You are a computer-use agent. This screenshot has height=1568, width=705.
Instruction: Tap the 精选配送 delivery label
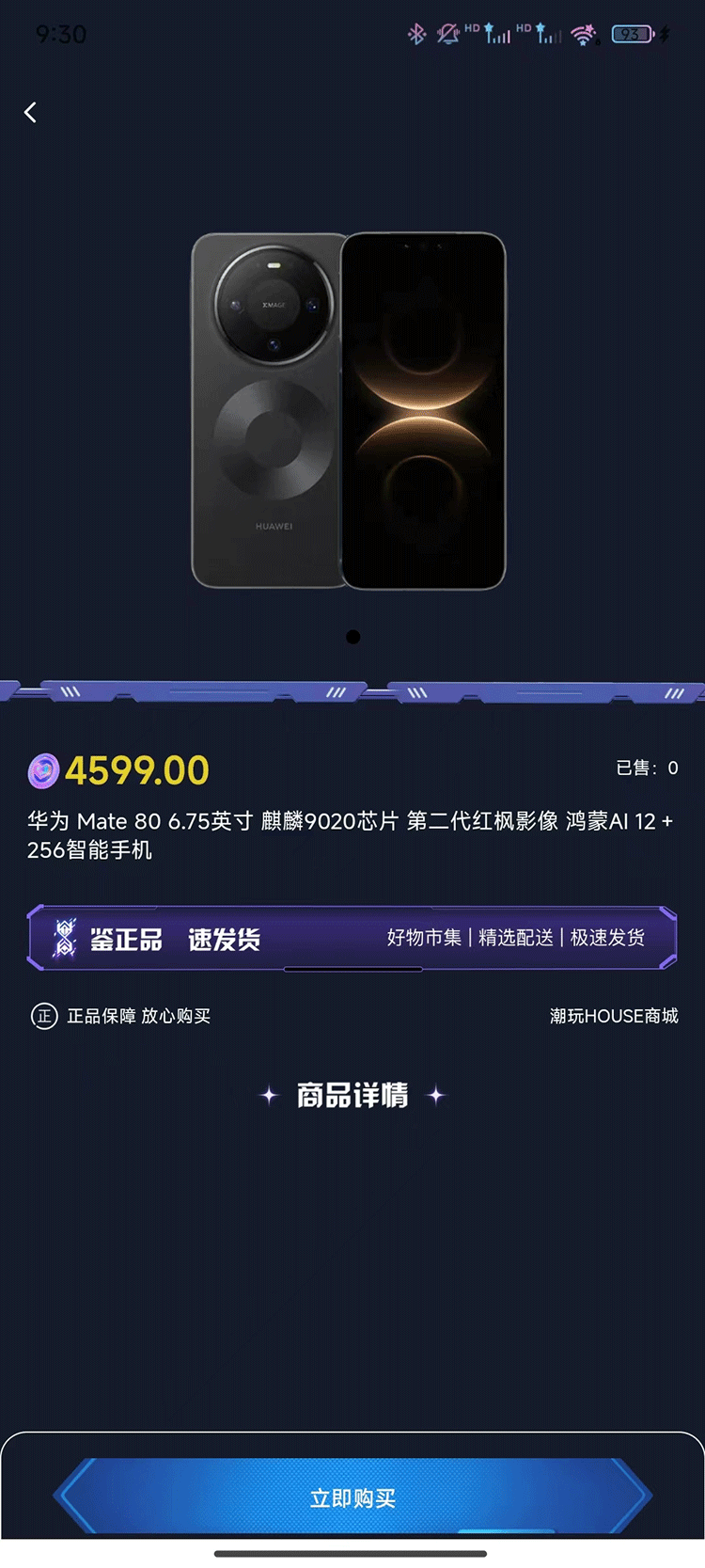[x=518, y=938]
